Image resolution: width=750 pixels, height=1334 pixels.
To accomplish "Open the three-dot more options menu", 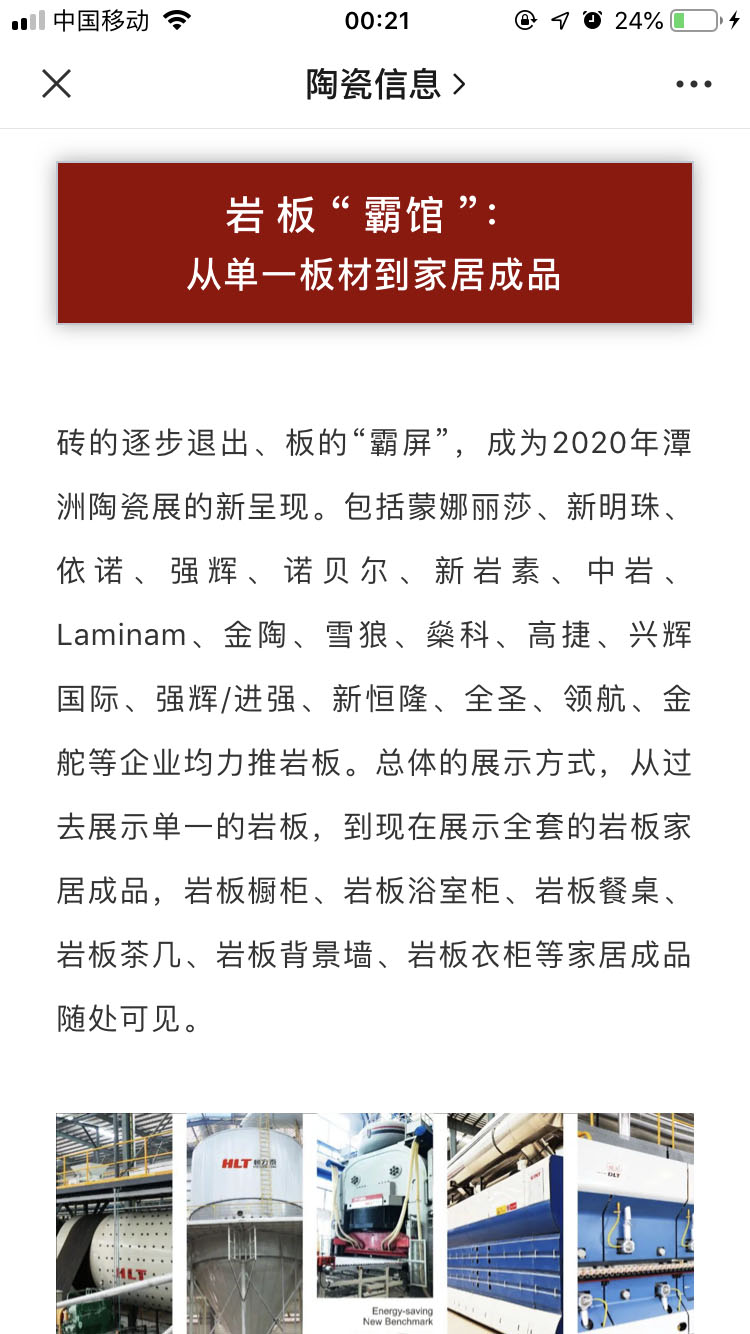I will (693, 84).
